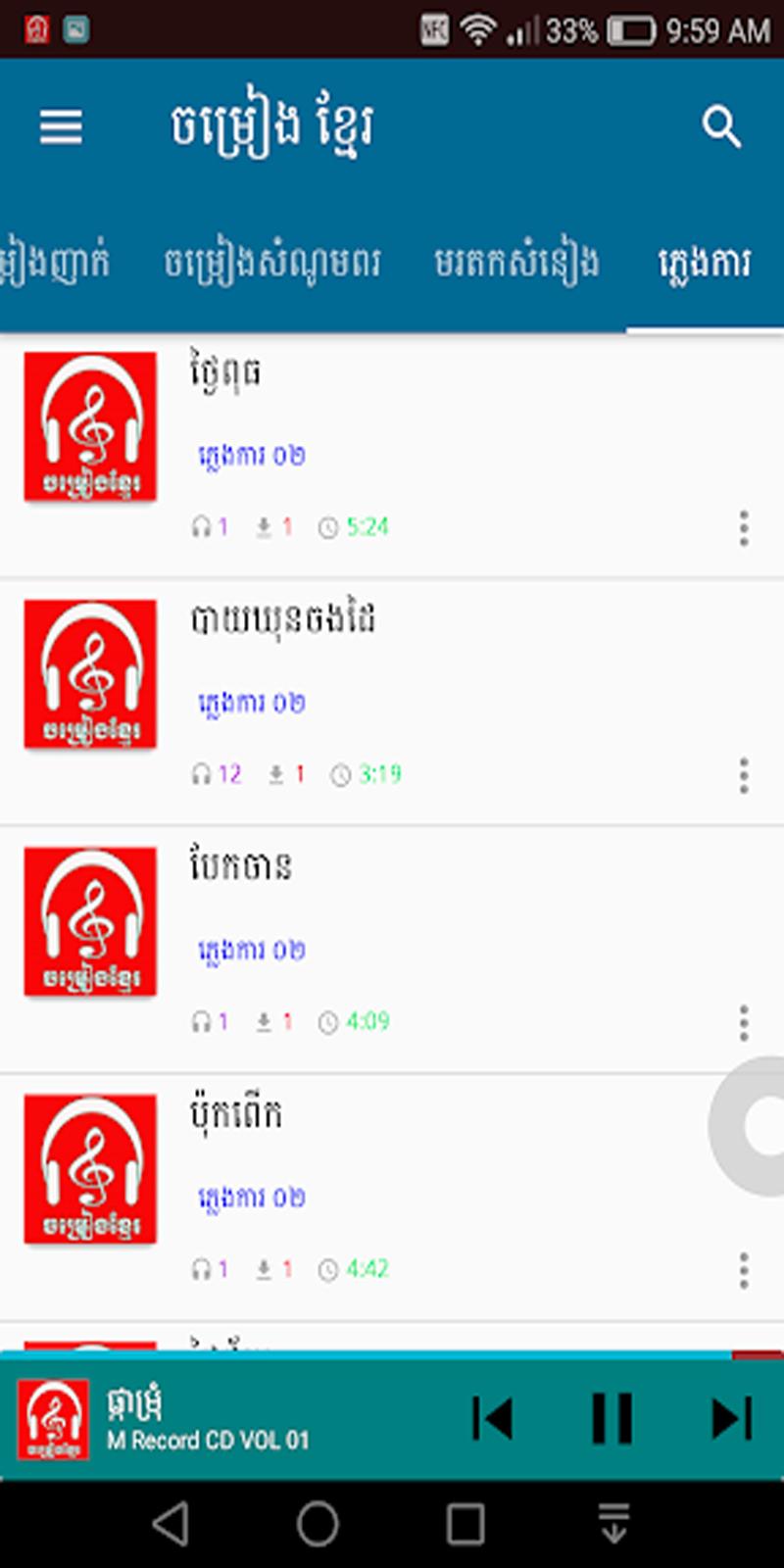The width and height of the screenshot is (784, 1568).
Task: Show more options for បែកបាន
Action: (744, 1022)
